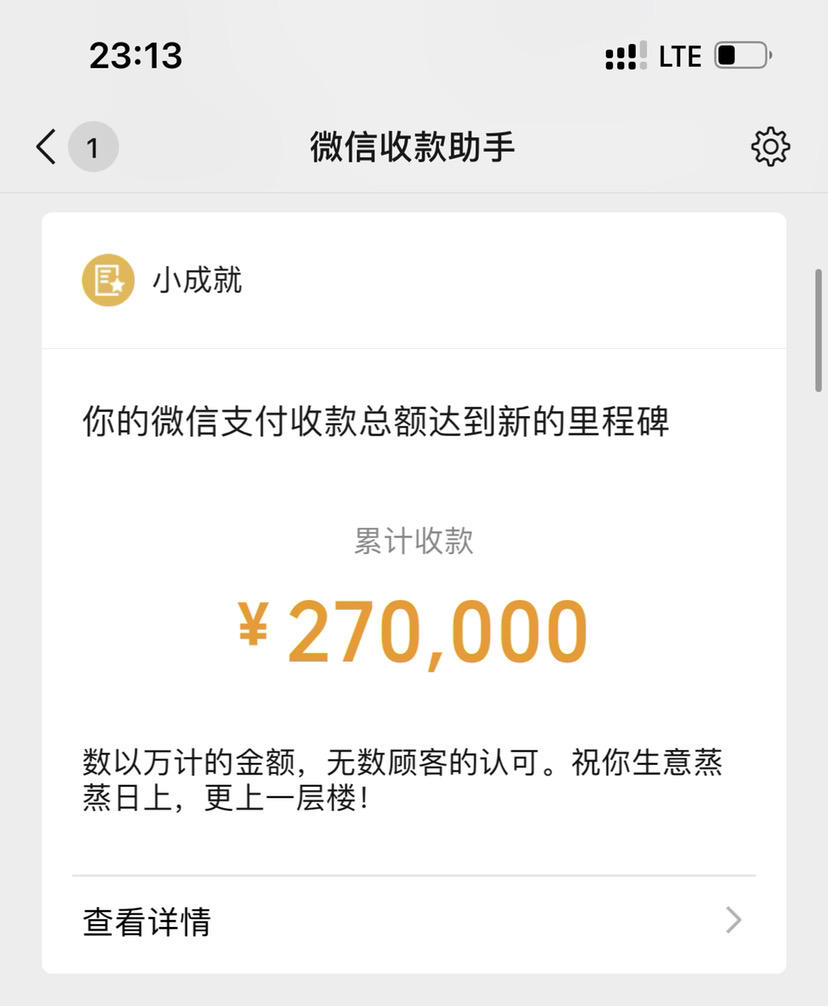Go back from 微信收款助手
The height and width of the screenshot is (1006, 828).
[x=46, y=147]
